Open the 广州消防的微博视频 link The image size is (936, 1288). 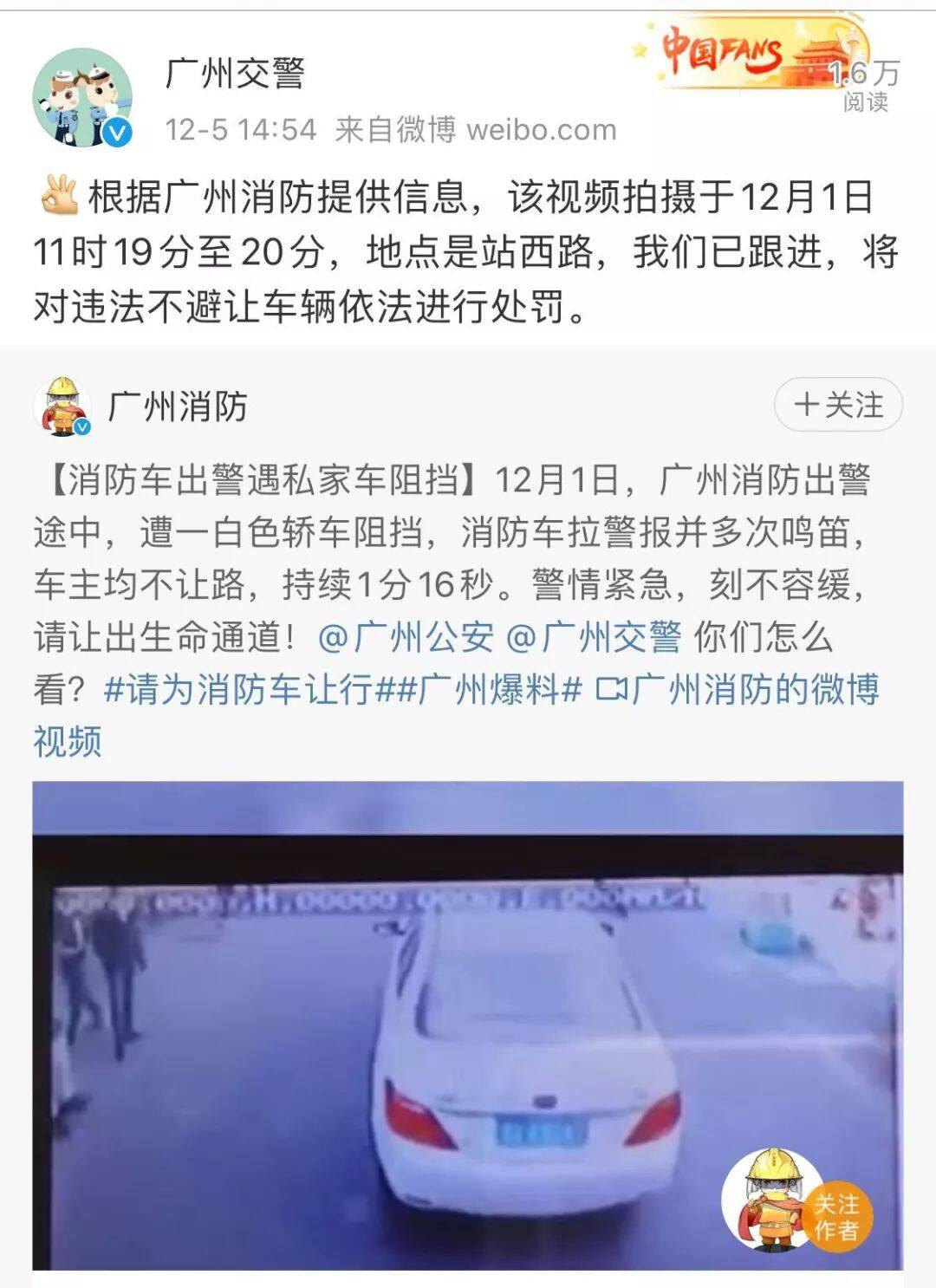(x=737, y=690)
